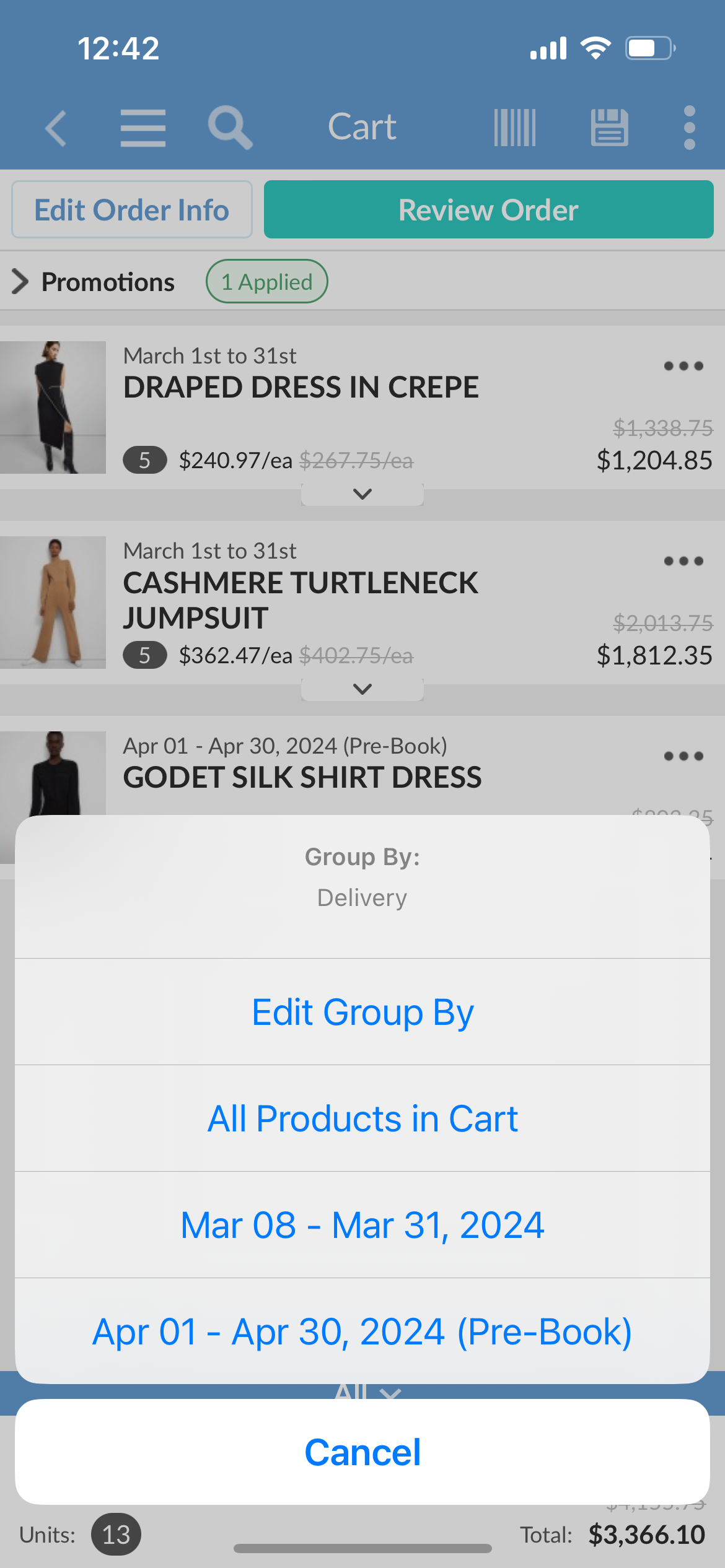725x1568 pixels.
Task: Save the cart with disk icon
Action: tap(609, 128)
